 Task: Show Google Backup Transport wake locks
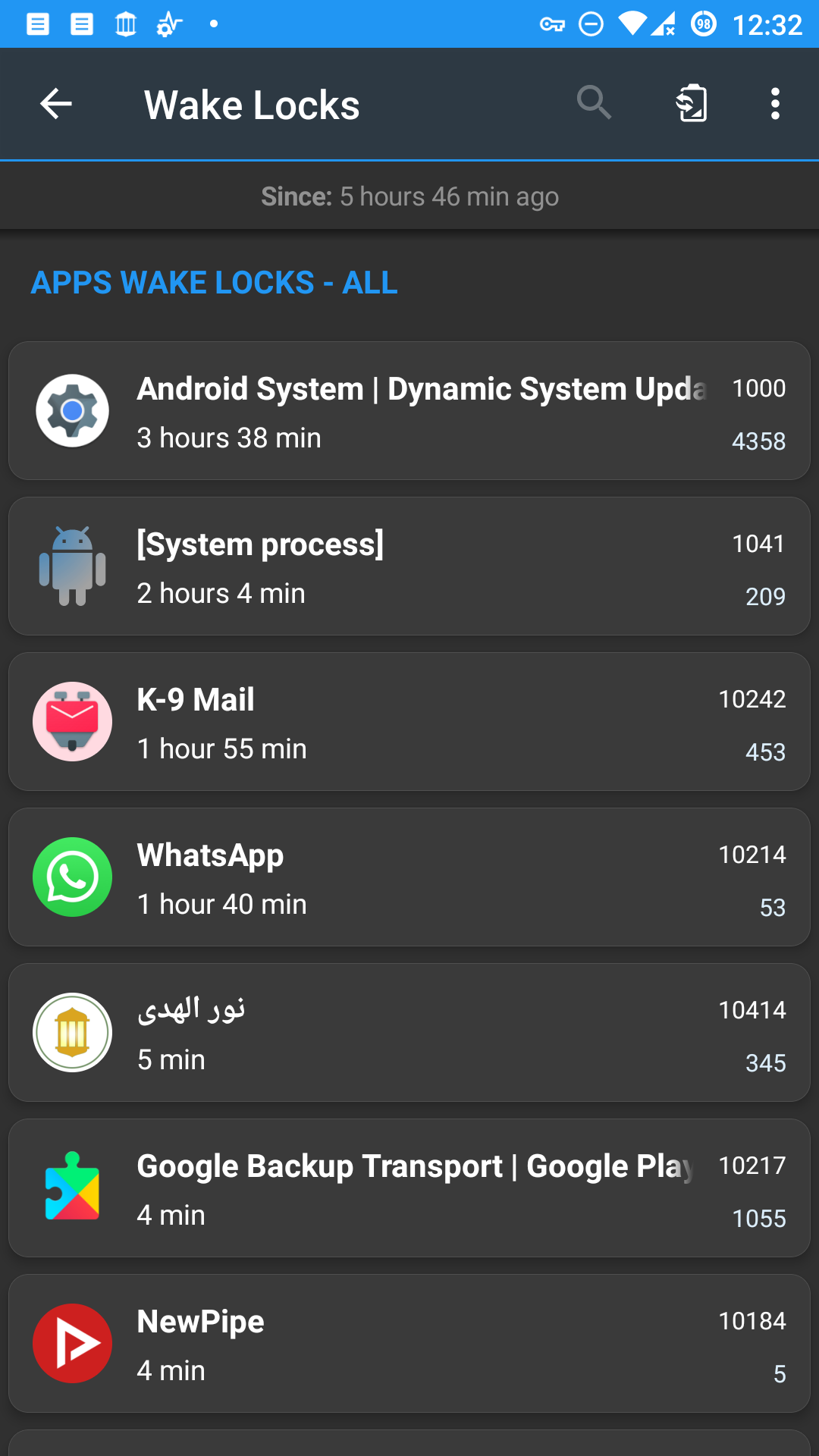tap(409, 1188)
